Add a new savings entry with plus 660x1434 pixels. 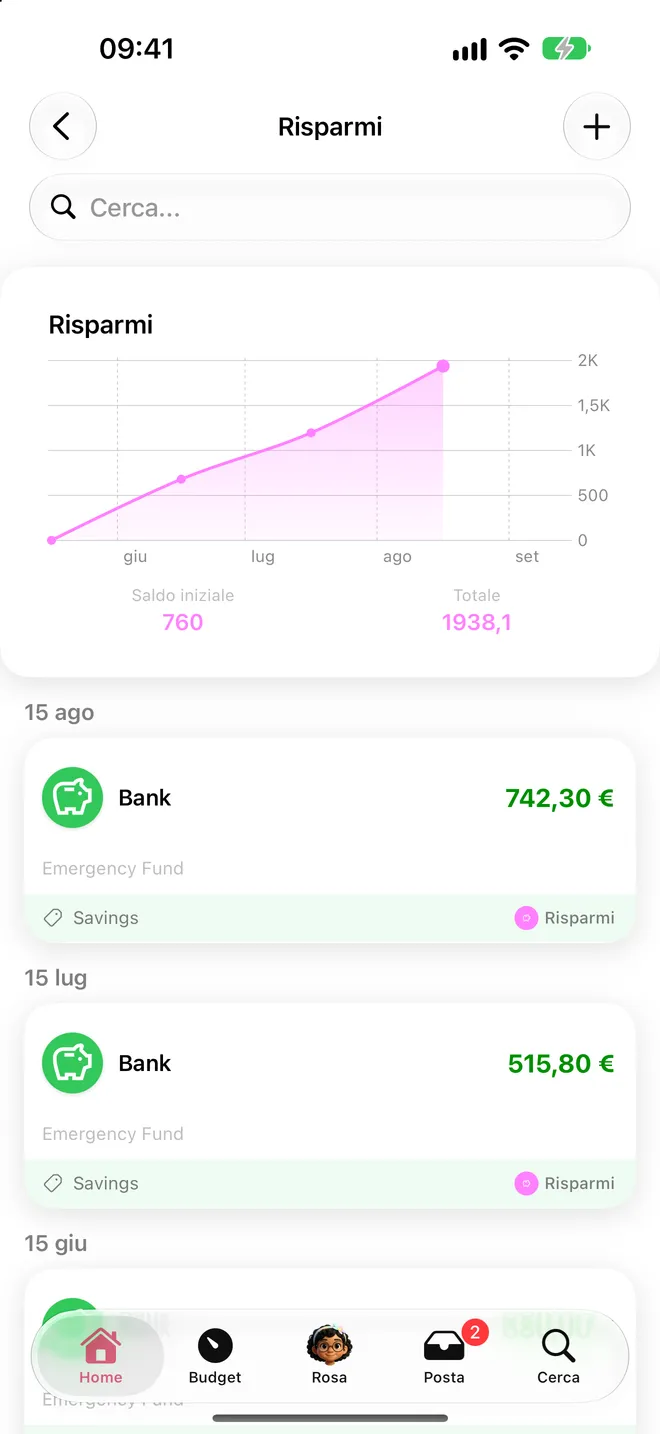pyautogui.click(x=597, y=127)
